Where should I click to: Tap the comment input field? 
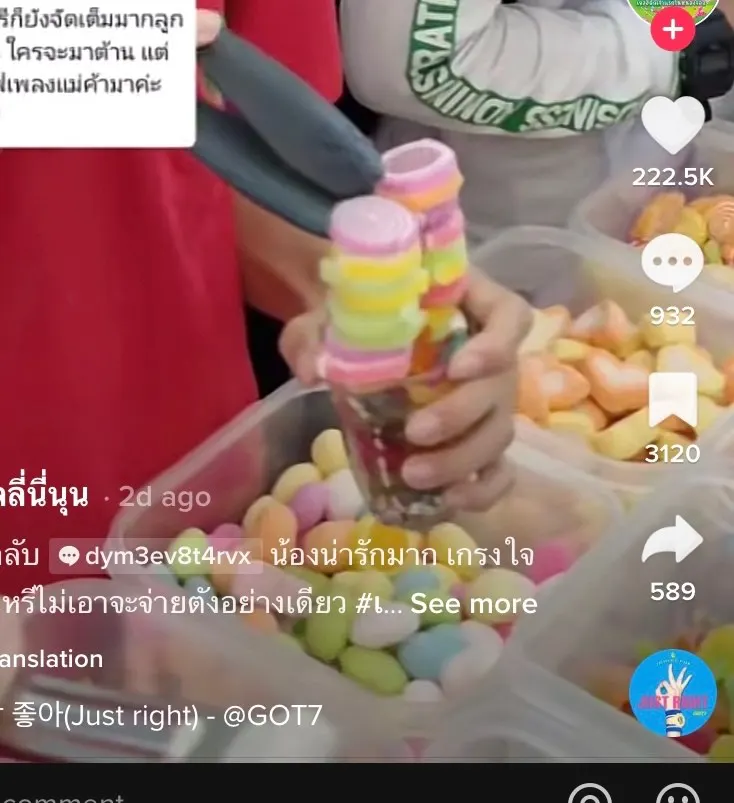pos(150,796)
